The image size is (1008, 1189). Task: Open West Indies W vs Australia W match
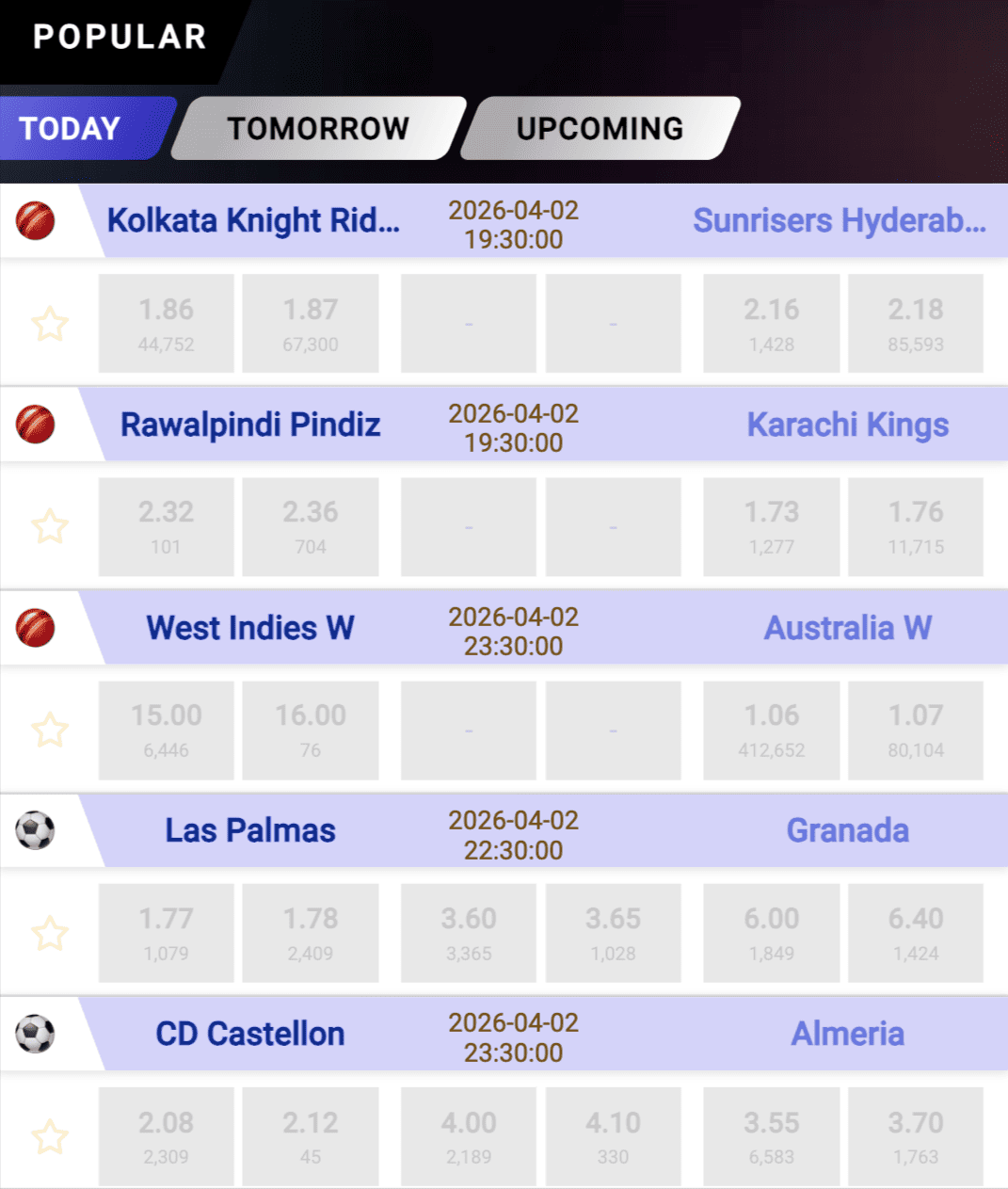[513, 629]
